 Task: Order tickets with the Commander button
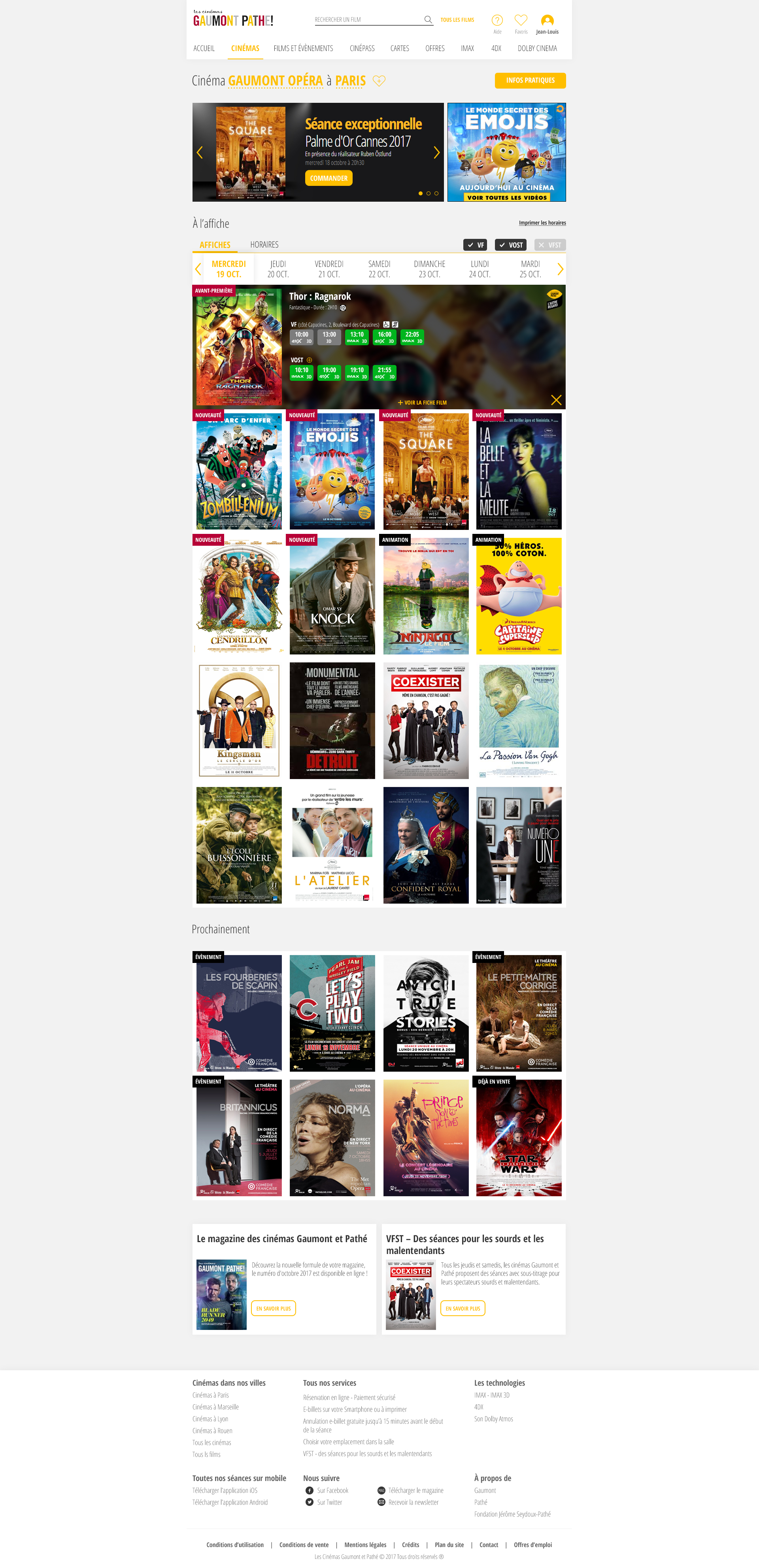[329, 178]
